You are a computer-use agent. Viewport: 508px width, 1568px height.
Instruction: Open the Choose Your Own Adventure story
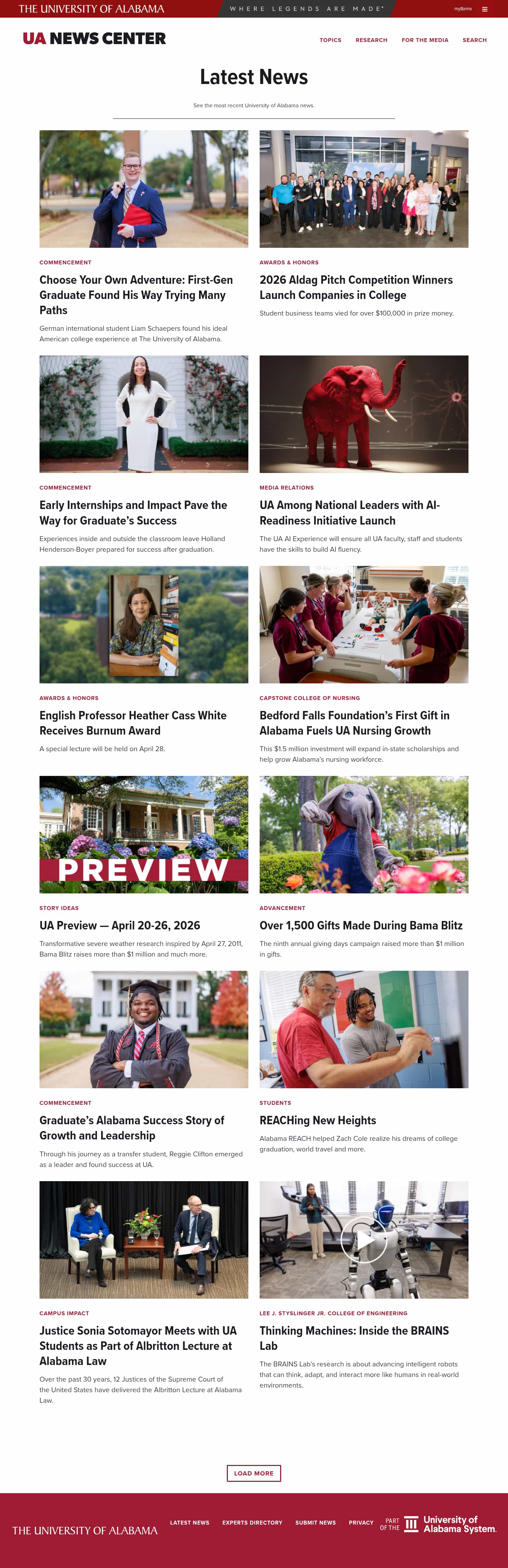[136, 295]
